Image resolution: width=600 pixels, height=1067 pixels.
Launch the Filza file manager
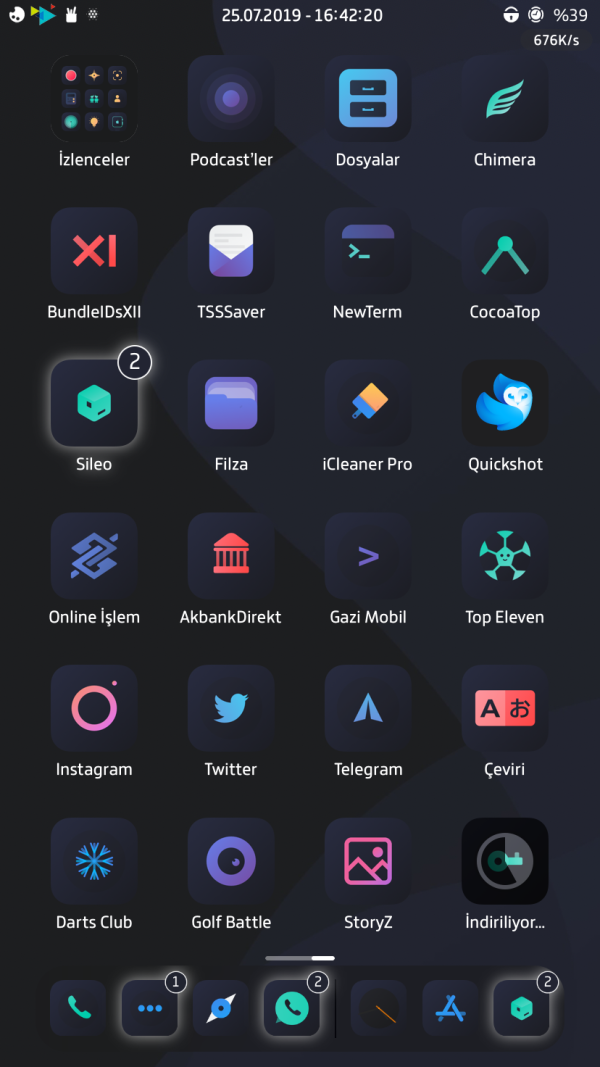coord(231,404)
